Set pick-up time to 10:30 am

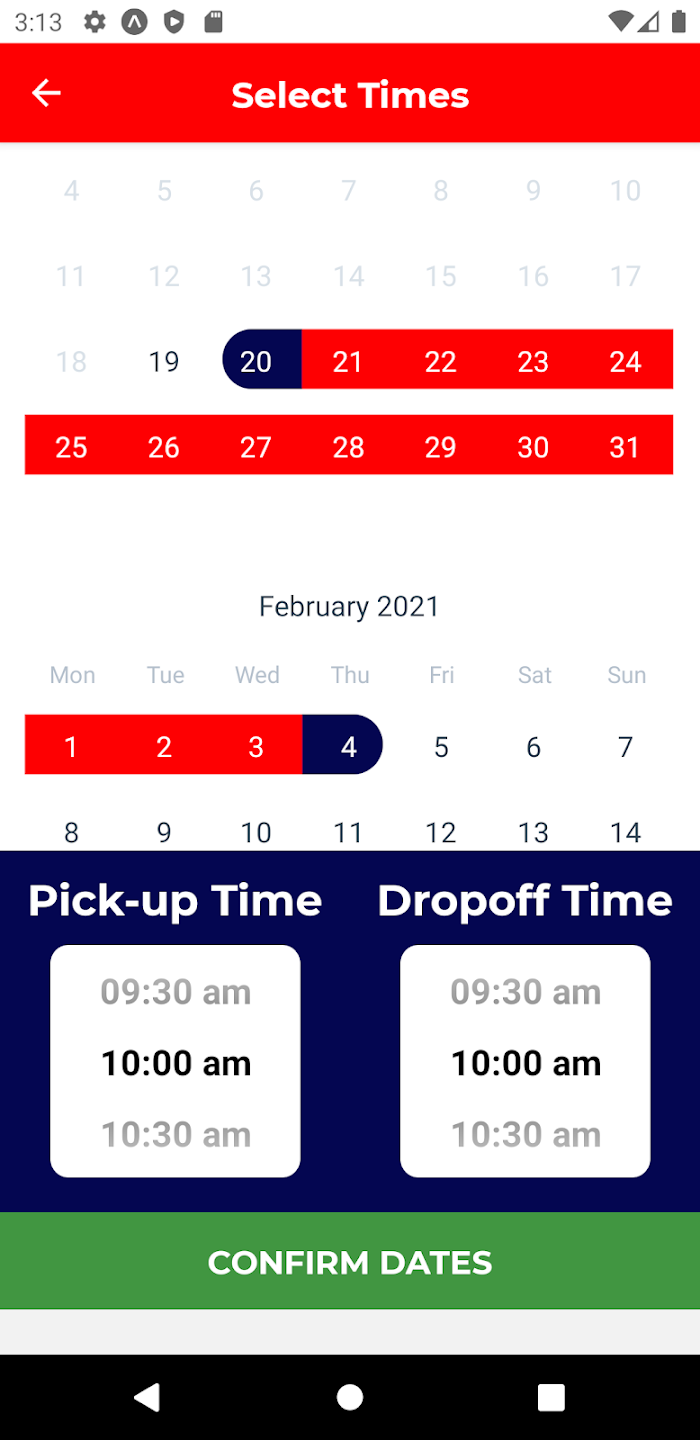(x=176, y=1134)
